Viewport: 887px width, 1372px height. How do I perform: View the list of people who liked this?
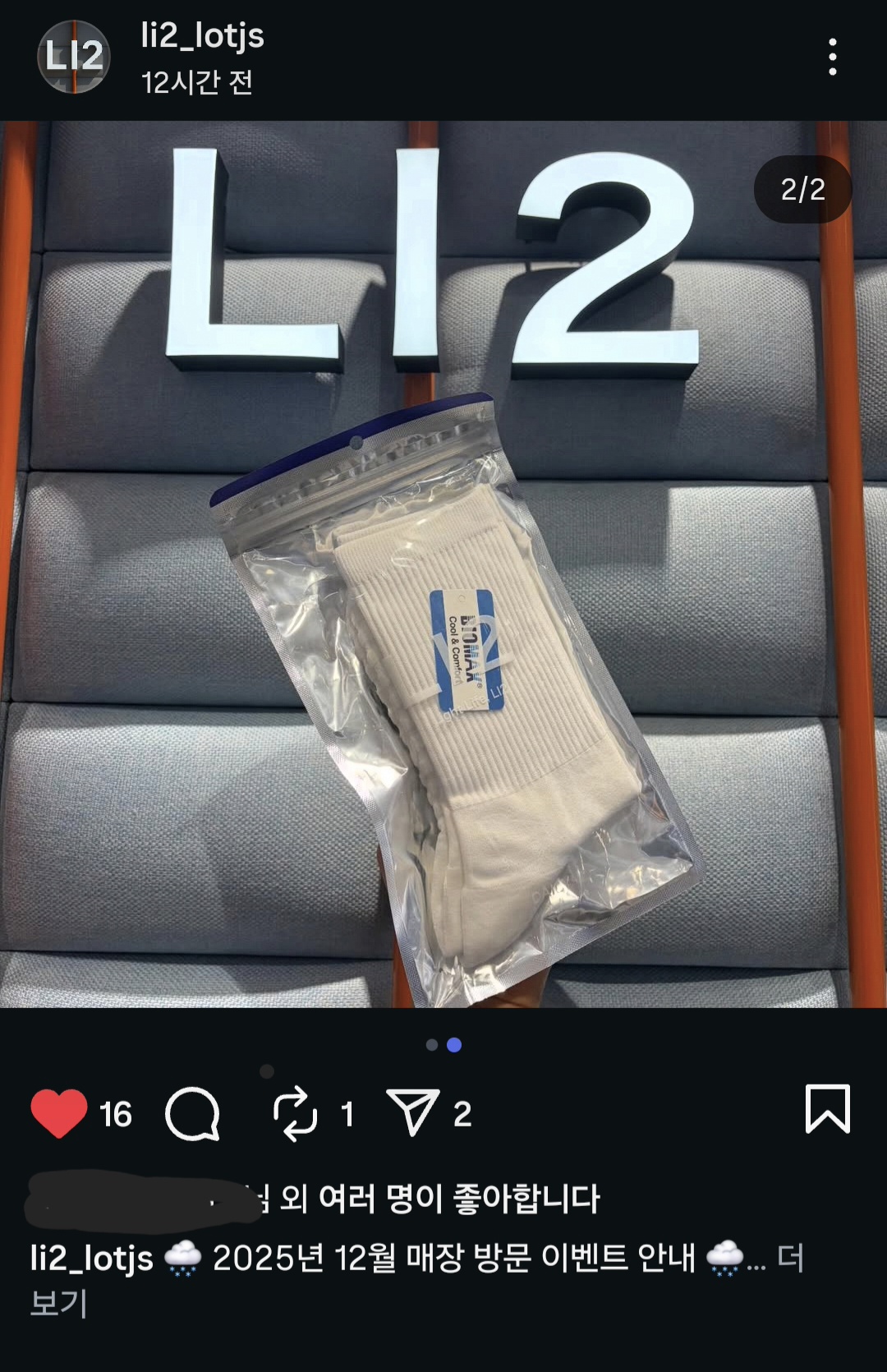[439, 1199]
